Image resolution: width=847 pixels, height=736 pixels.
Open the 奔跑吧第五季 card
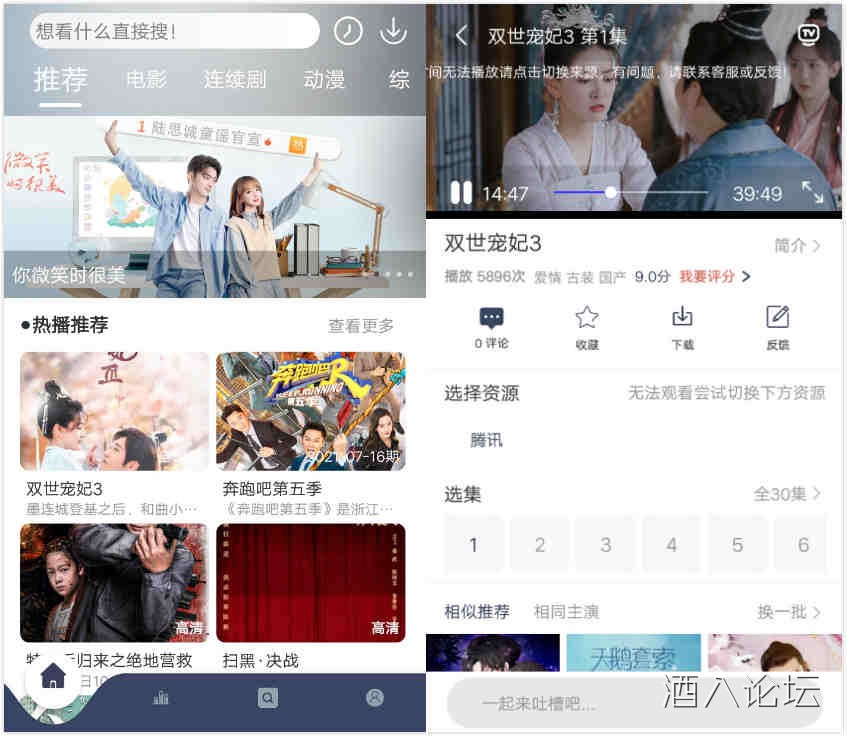coord(310,412)
